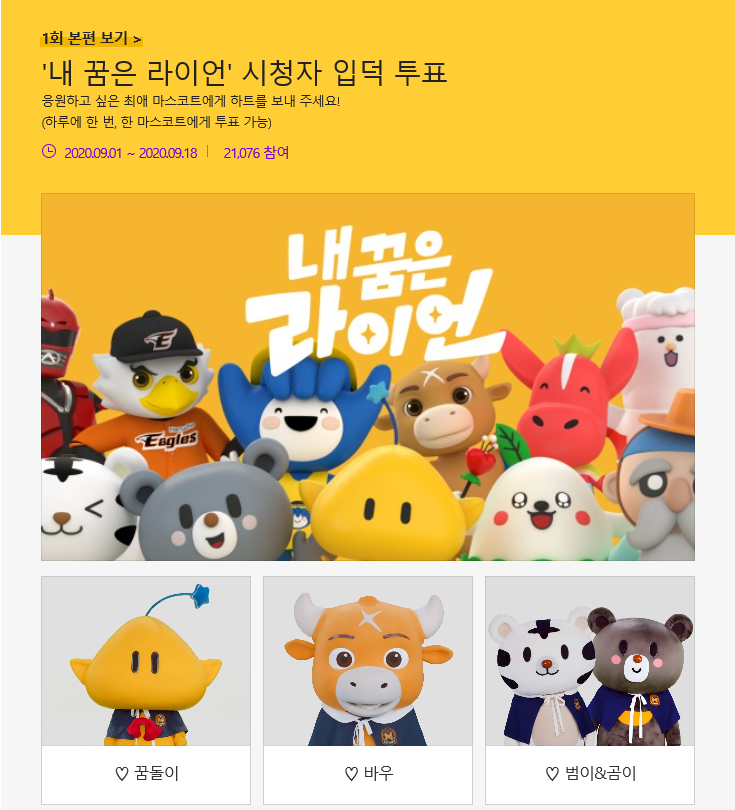Screen dimensions: 735x810
Task: View the 바우 mascot picture
Action: [368, 661]
